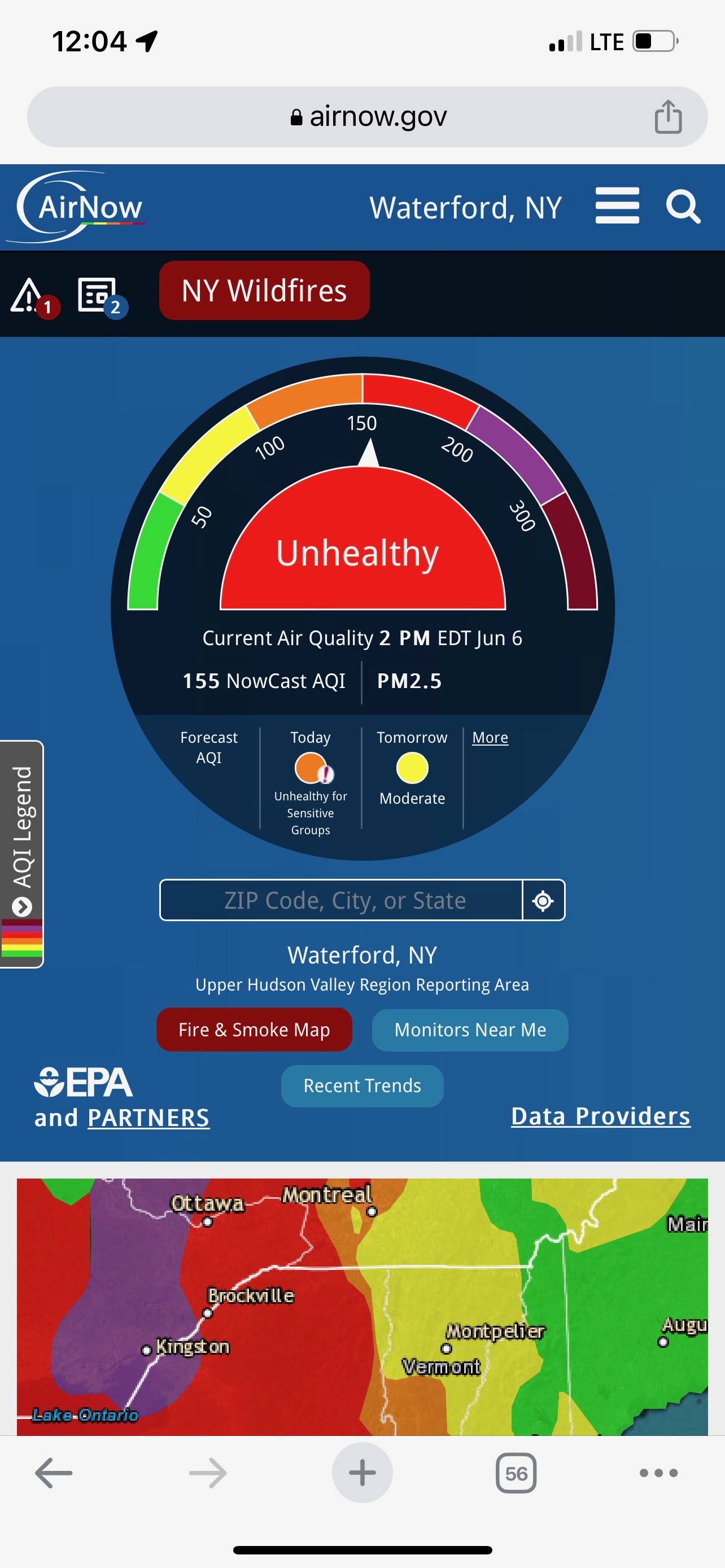
Task: Use current location target icon
Action: coord(543,900)
